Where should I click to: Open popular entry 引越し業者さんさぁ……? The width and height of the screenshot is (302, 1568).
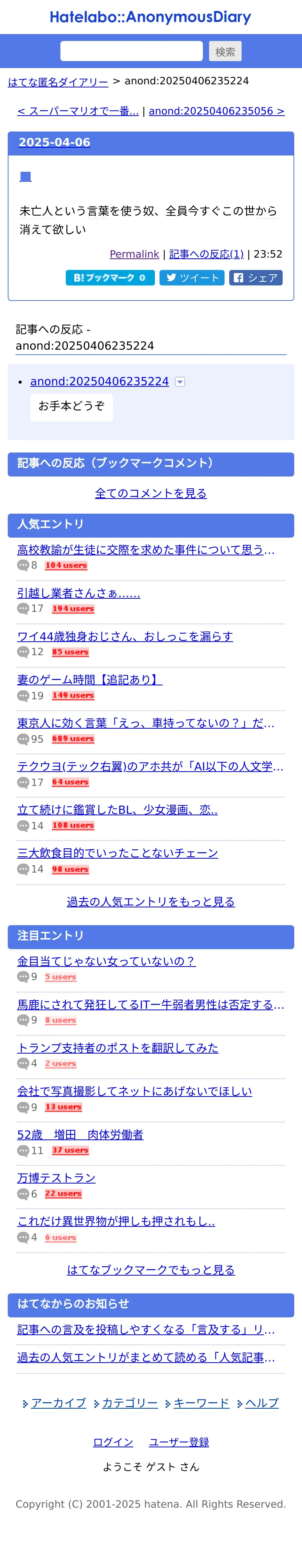point(78,593)
